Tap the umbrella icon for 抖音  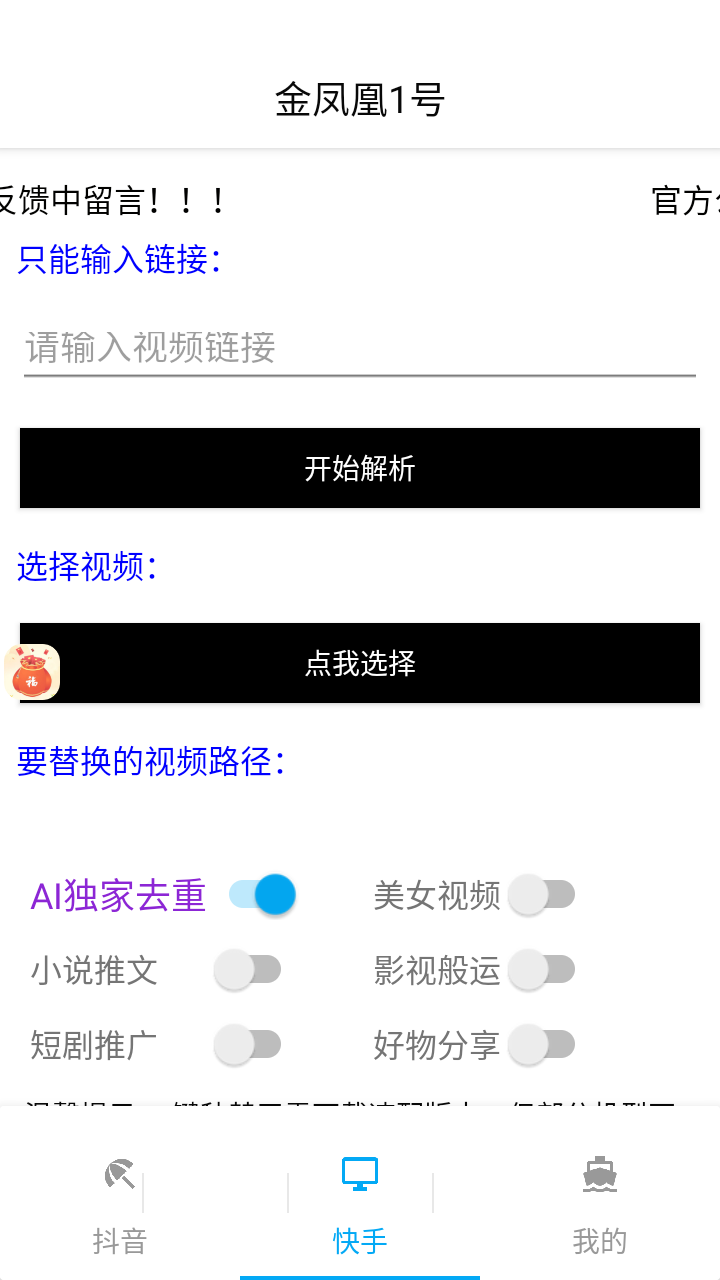click(119, 1175)
